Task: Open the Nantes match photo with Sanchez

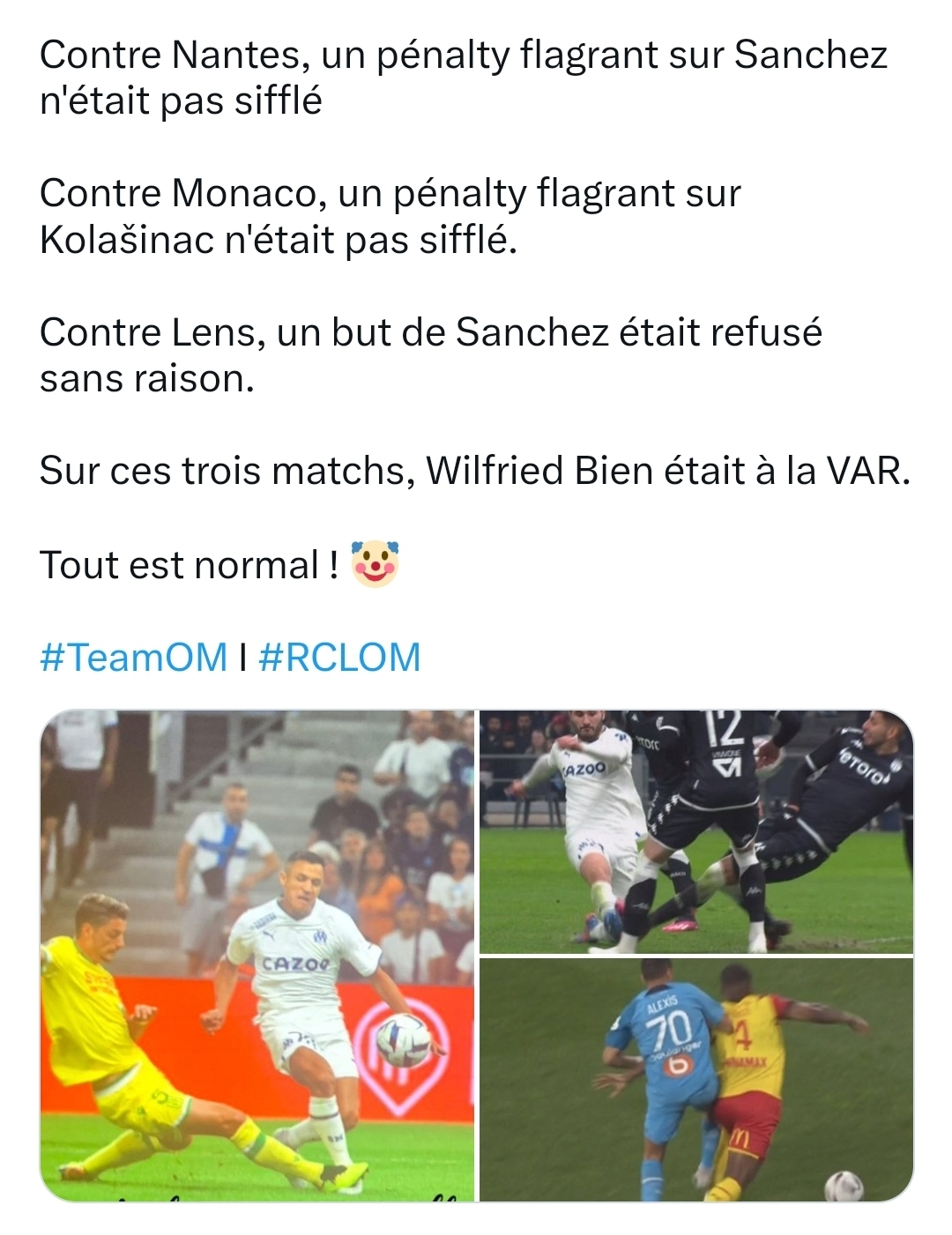Action: click(x=257, y=955)
